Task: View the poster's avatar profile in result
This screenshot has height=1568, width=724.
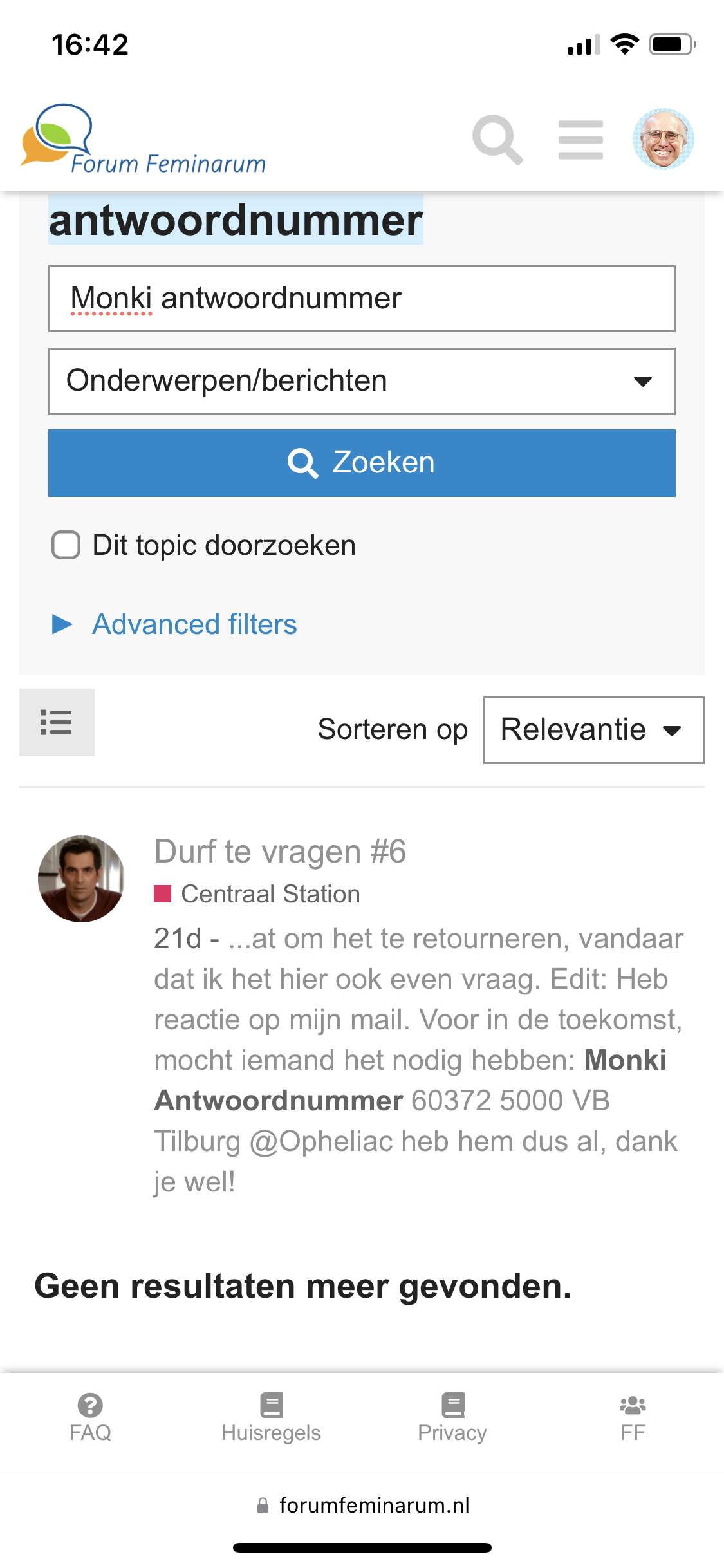Action: point(81,879)
